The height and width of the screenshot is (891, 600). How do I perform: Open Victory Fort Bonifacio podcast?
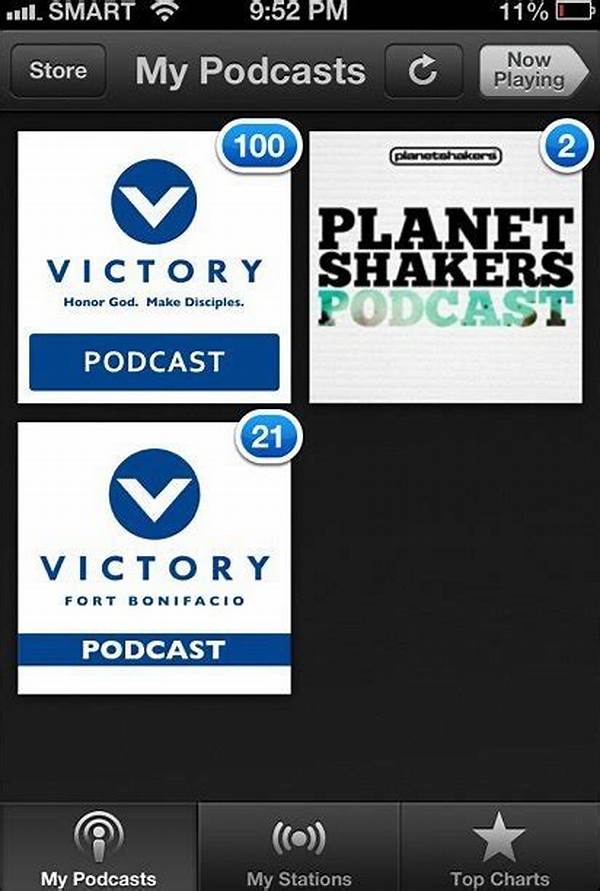point(155,558)
